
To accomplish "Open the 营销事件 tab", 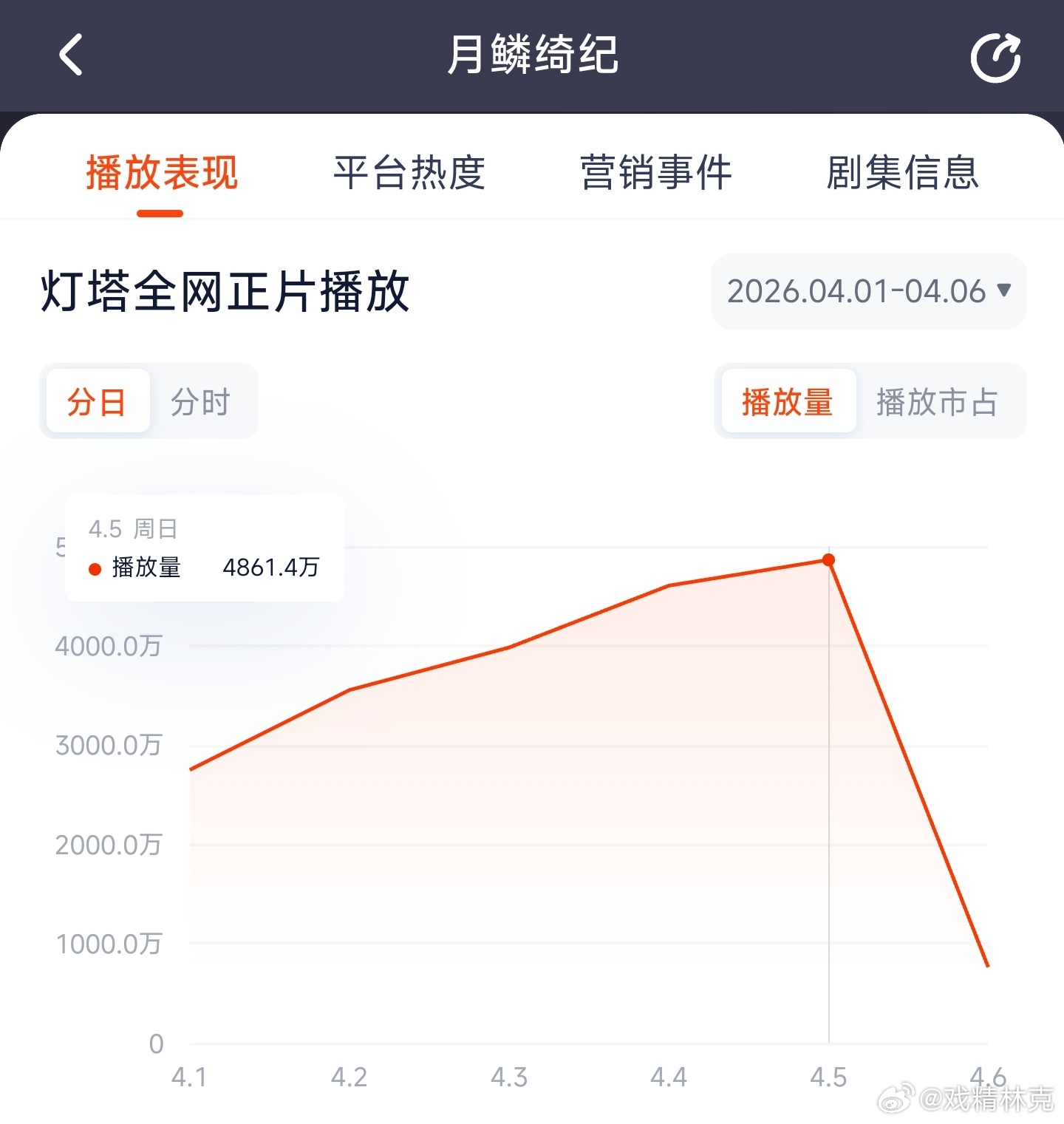I will click(x=655, y=171).
